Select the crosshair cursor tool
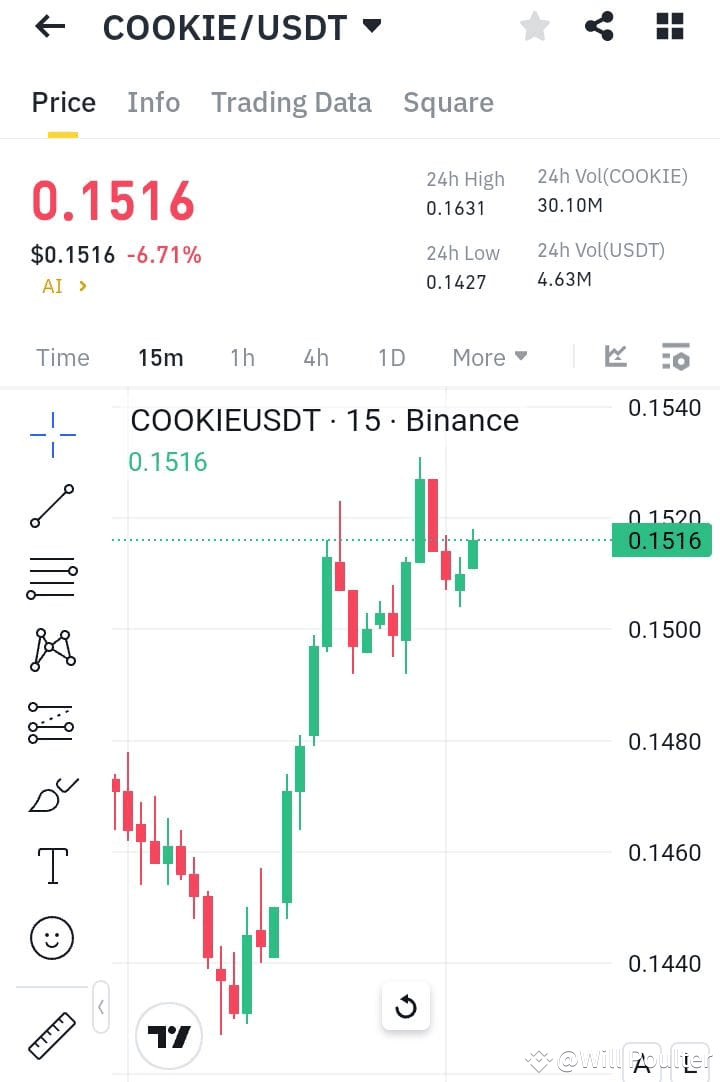This screenshot has width=720, height=1082. point(51,434)
